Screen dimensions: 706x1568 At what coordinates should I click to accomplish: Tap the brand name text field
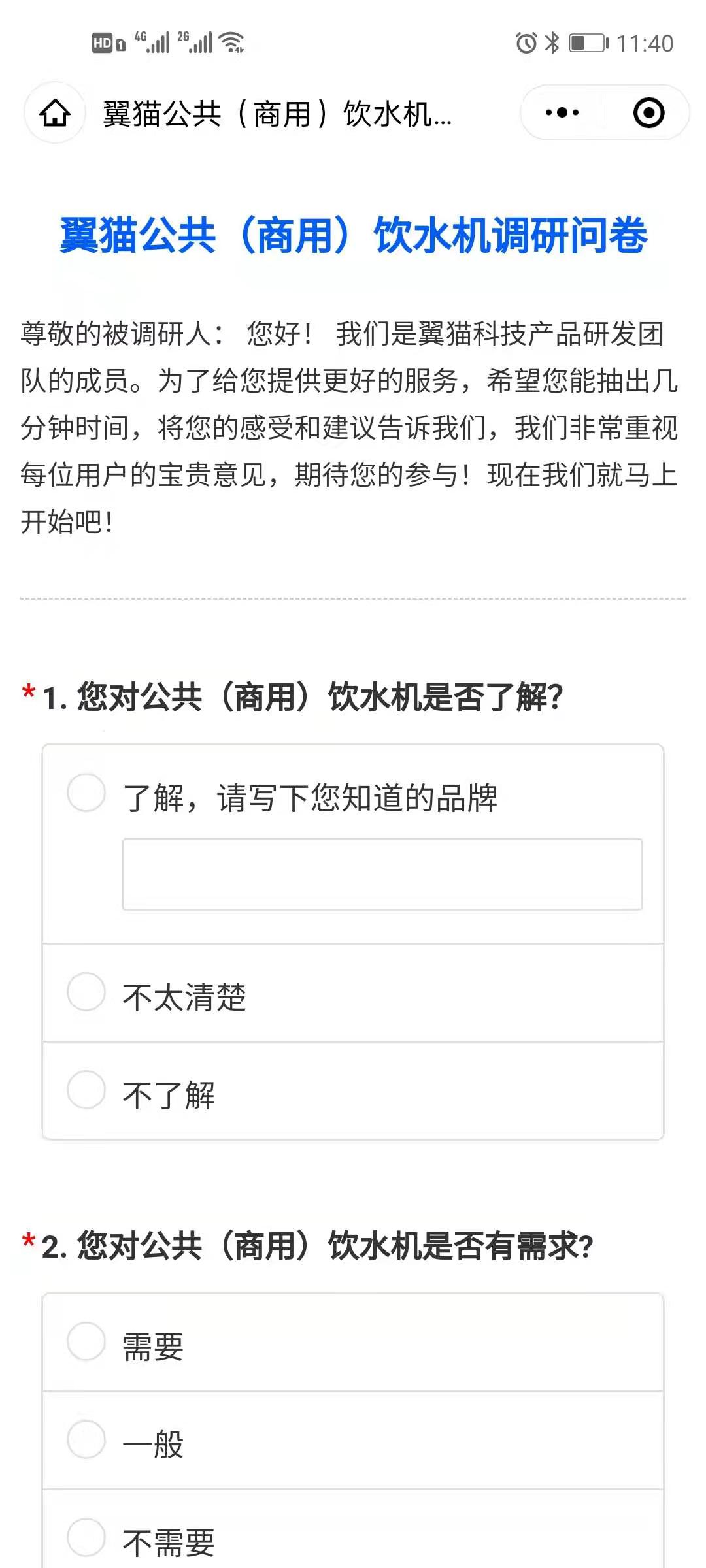click(x=382, y=874)
